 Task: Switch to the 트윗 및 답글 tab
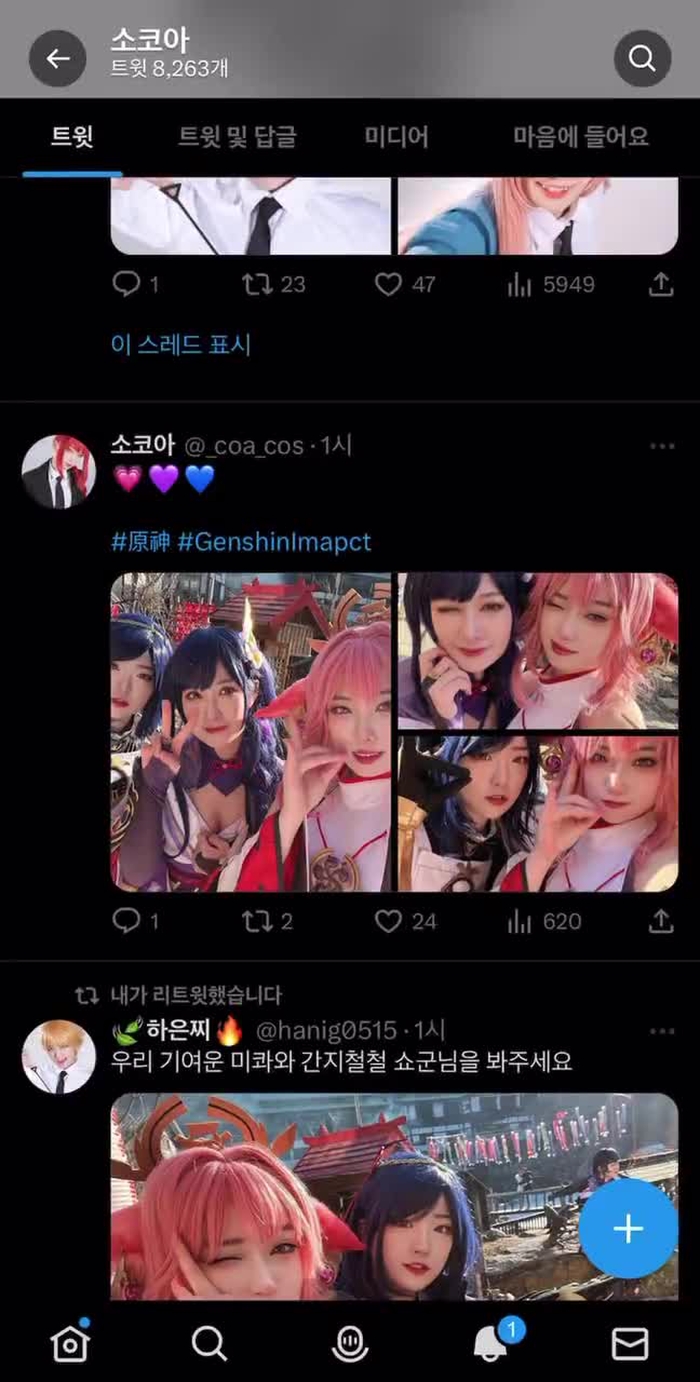pos(237,137)
